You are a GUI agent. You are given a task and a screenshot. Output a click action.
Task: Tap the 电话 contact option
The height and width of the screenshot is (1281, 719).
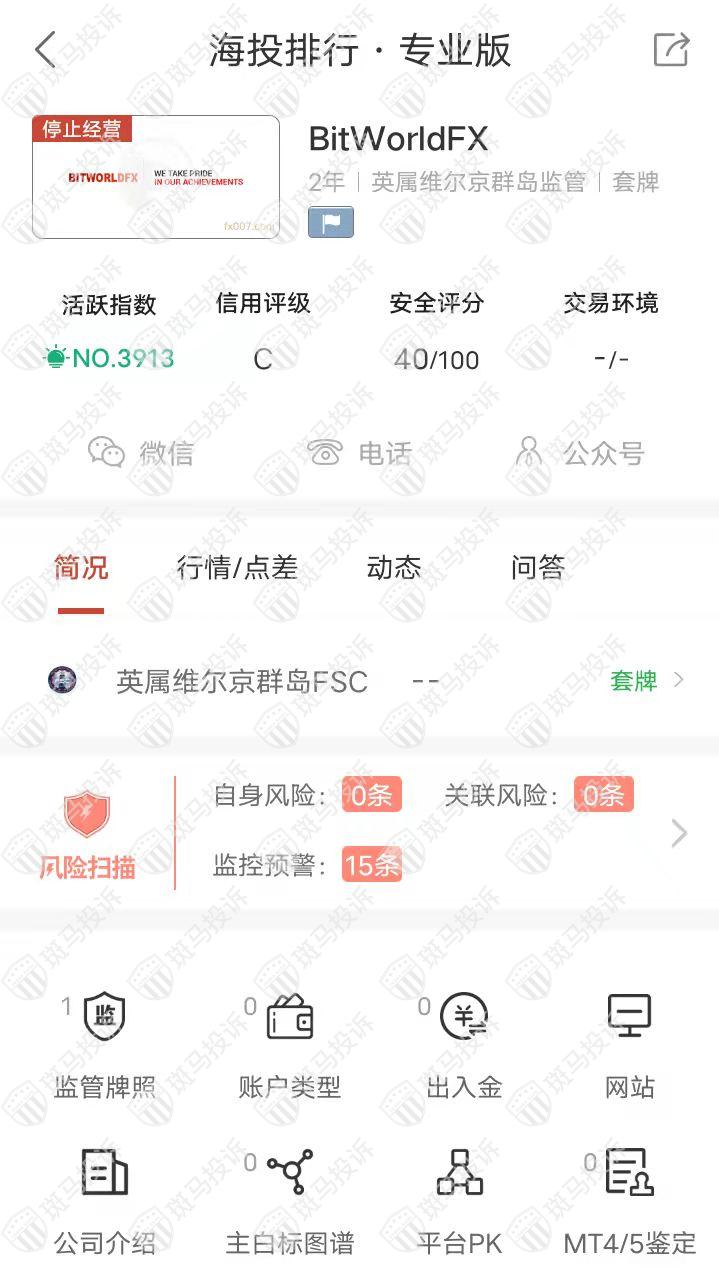360,453
